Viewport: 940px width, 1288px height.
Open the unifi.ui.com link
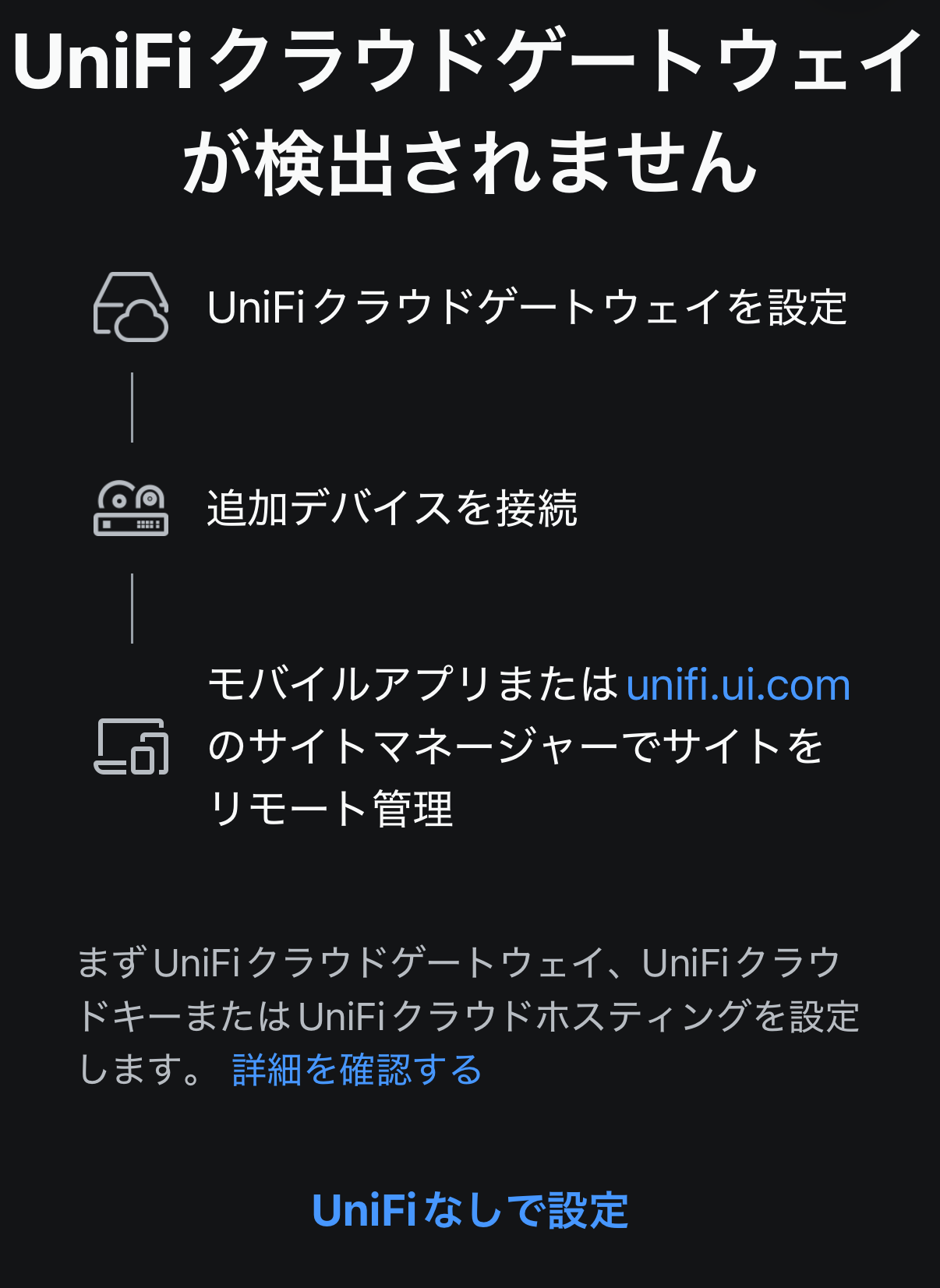(x=737, y=686)
